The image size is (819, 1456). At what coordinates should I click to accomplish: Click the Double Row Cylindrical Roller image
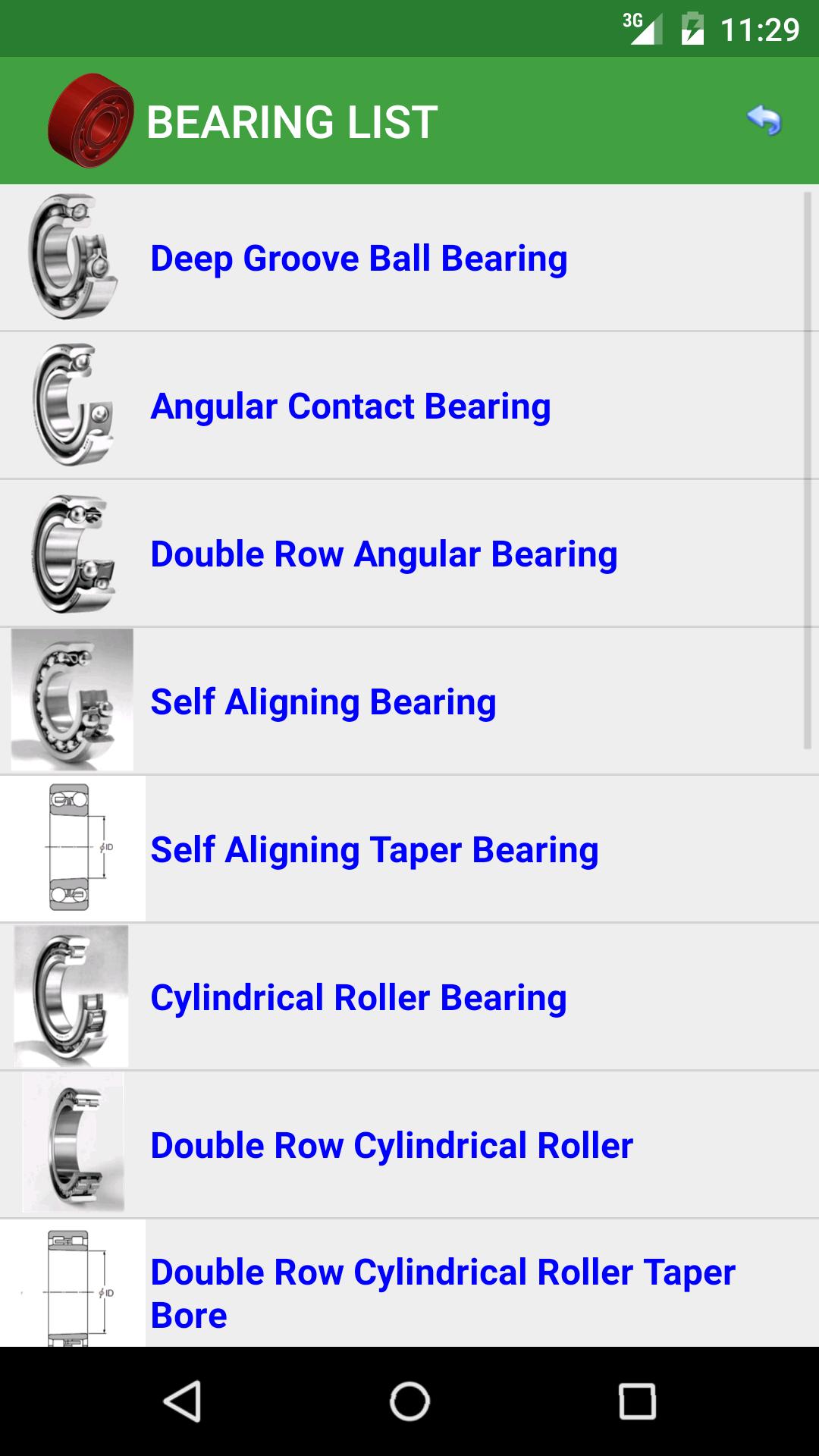click(x=72, y=1145)
